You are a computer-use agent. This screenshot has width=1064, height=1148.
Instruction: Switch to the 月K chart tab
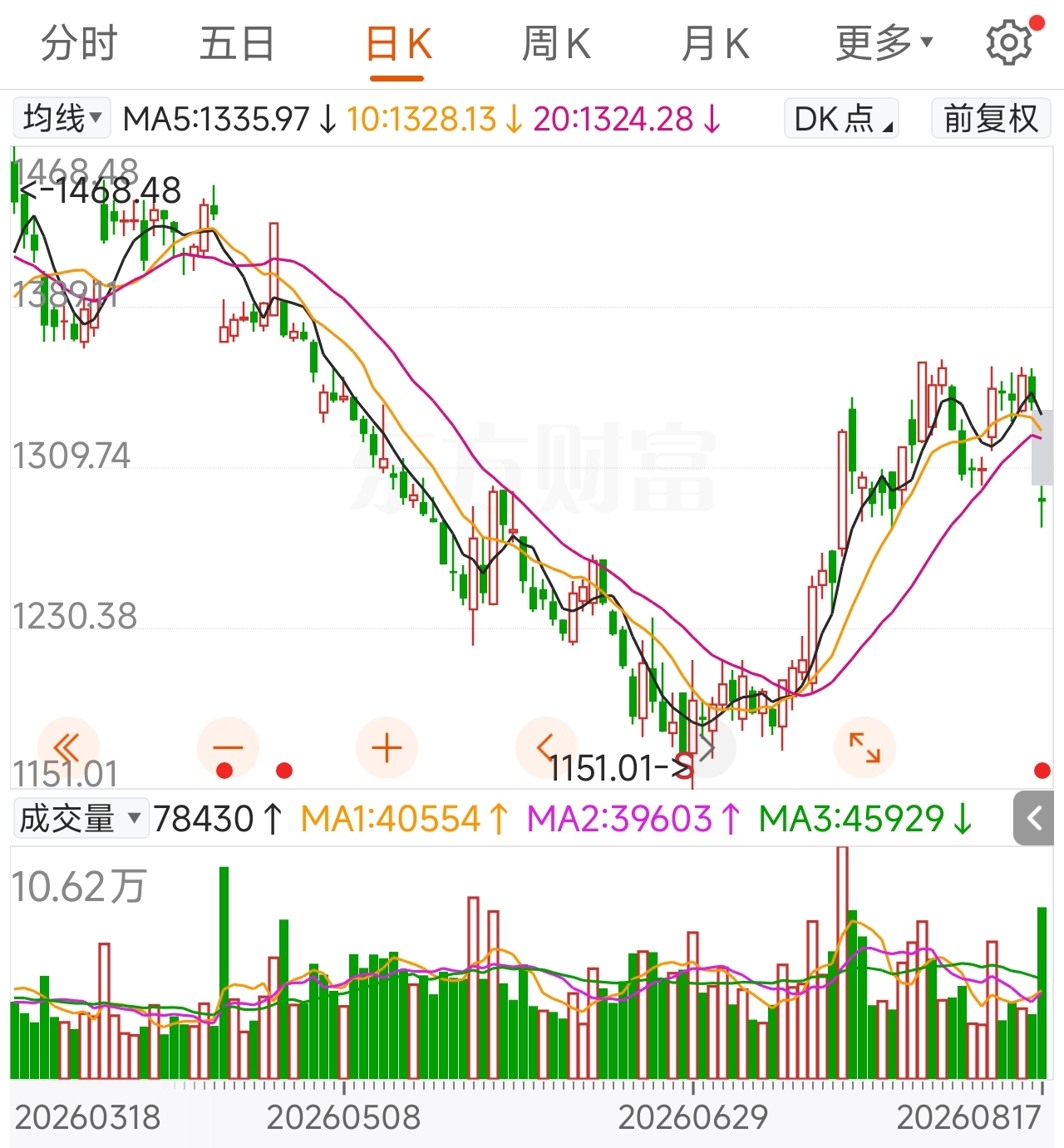coord(715,43)
